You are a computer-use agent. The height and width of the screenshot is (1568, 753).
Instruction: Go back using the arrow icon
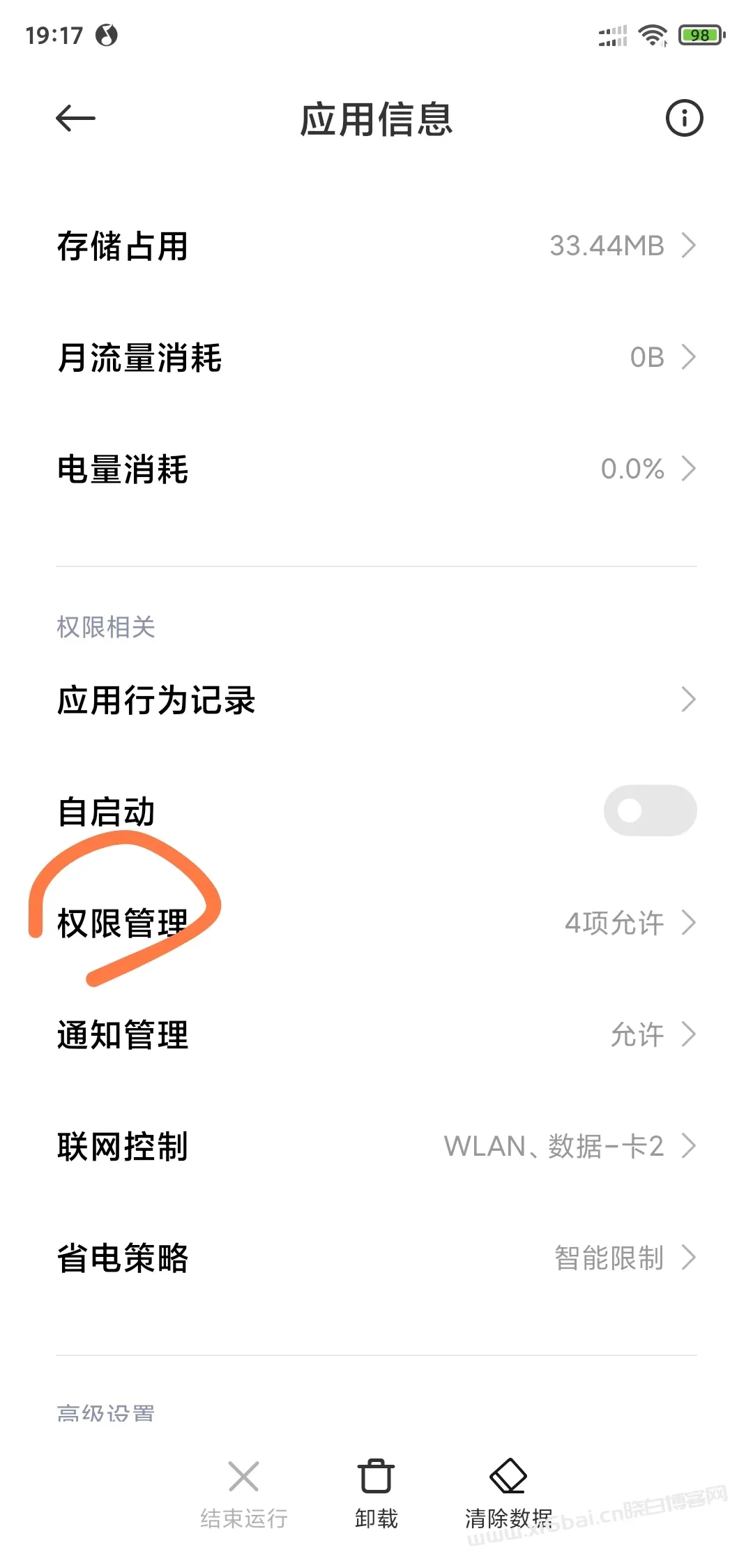tap(75, 119)
